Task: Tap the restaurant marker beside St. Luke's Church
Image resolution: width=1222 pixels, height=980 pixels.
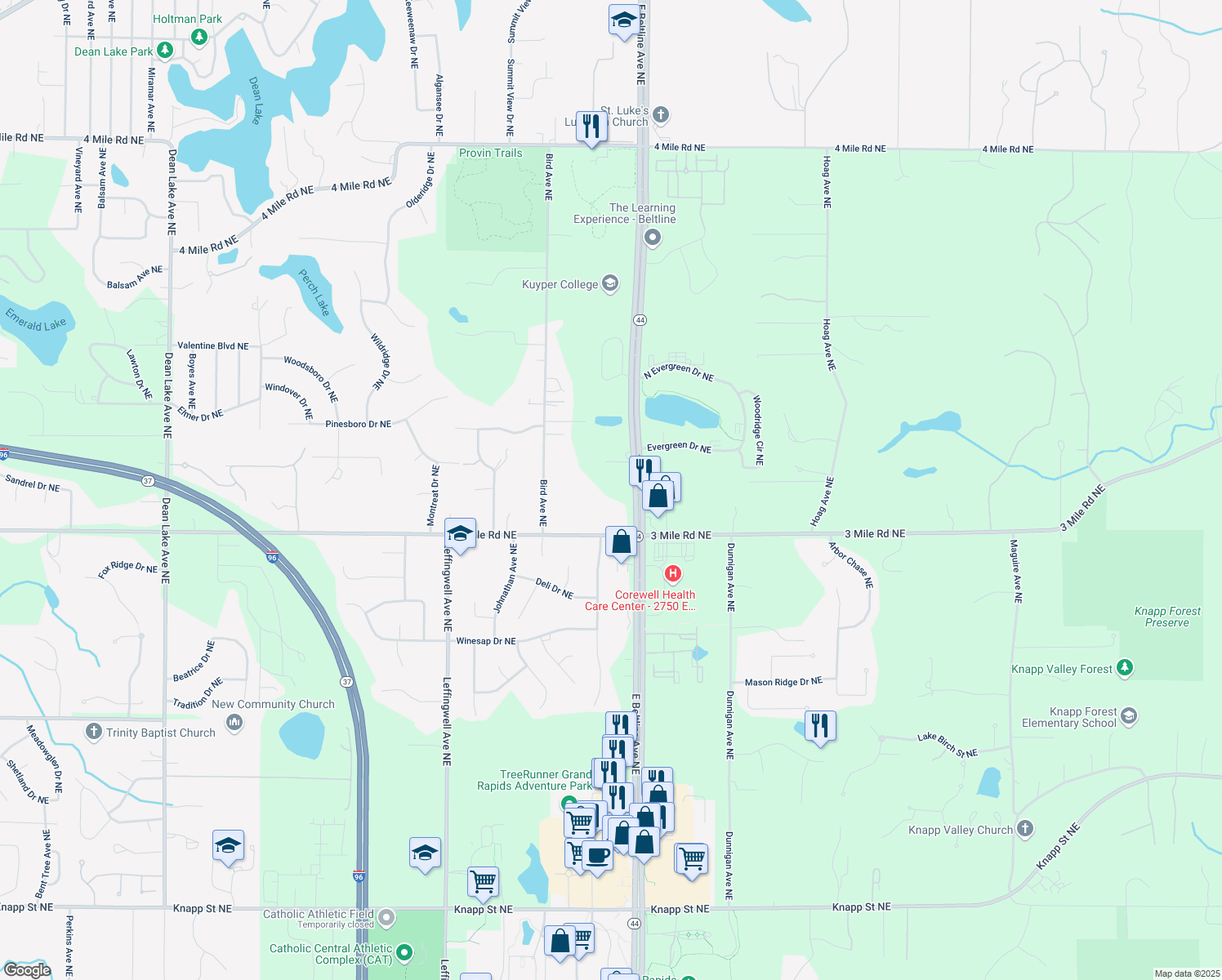Action: click(591, 127)
